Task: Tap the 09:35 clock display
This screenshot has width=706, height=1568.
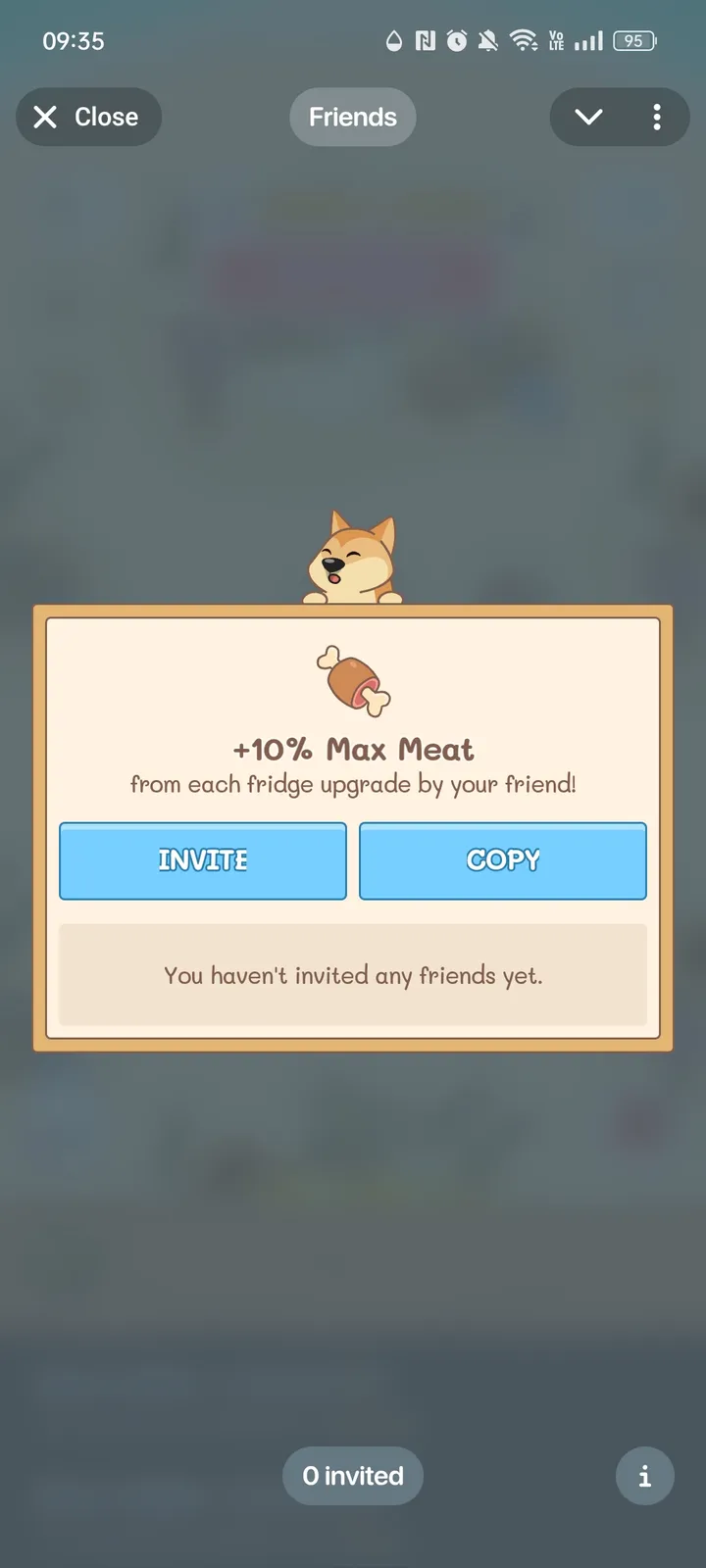Action: point(74,40)
